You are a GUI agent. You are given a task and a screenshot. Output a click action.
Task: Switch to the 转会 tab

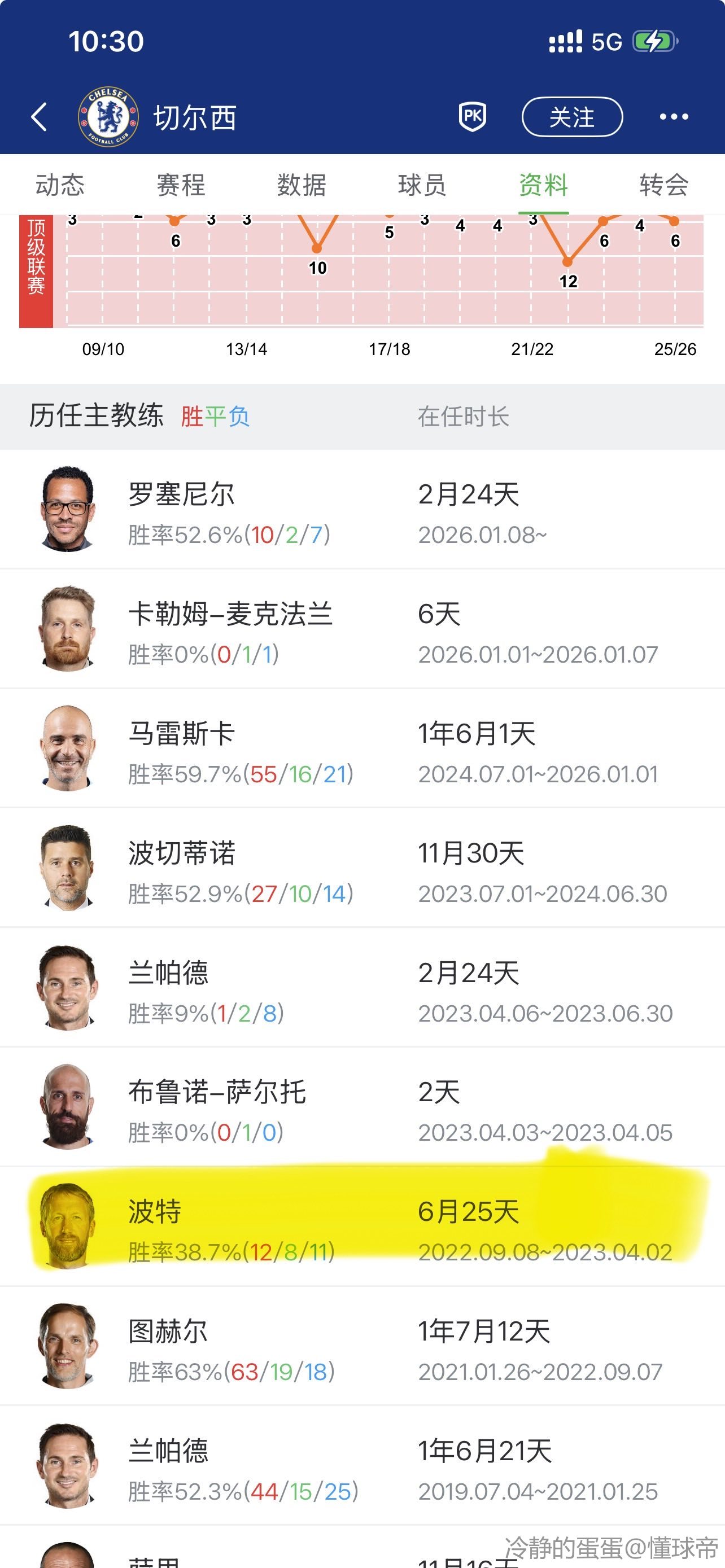coord(663,185)
